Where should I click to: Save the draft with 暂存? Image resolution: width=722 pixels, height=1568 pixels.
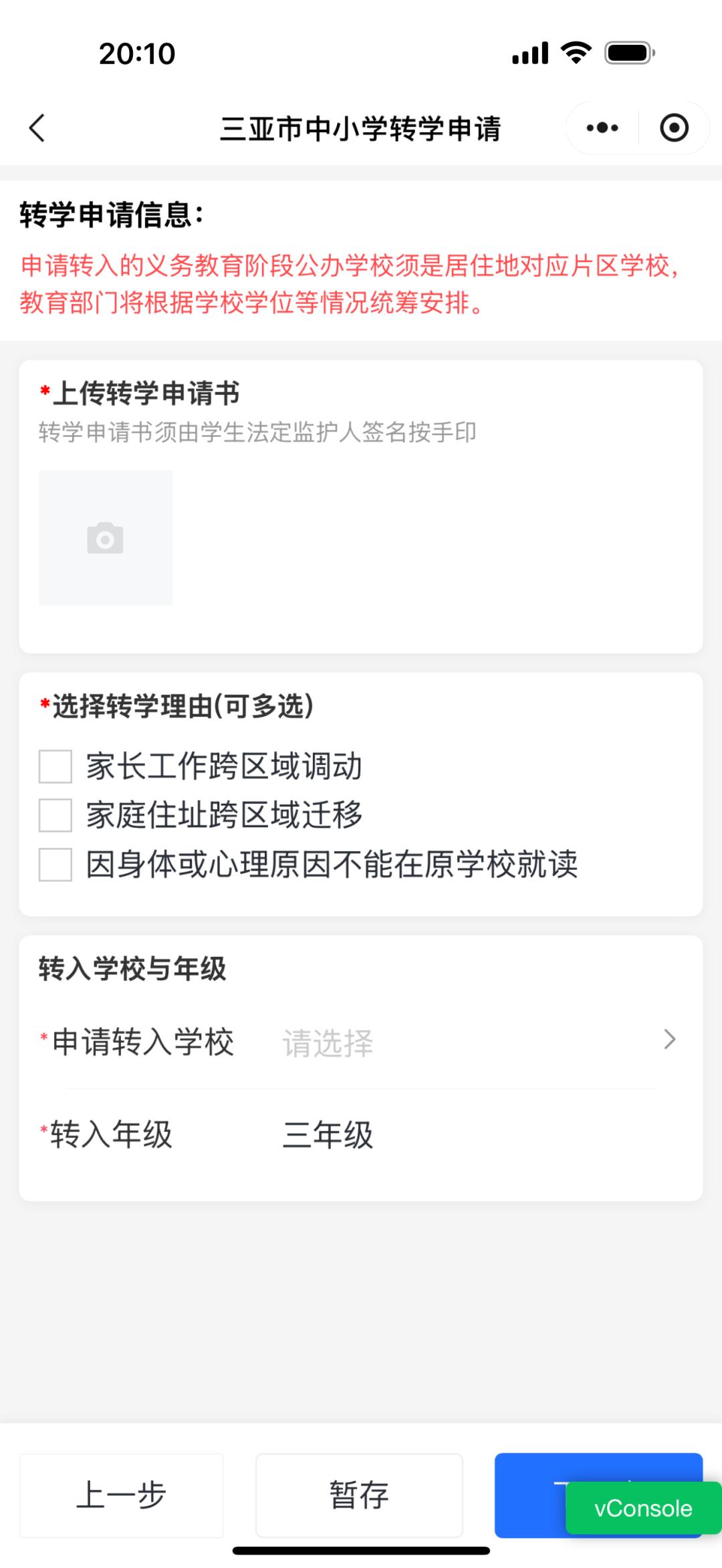coord(359,1495)
